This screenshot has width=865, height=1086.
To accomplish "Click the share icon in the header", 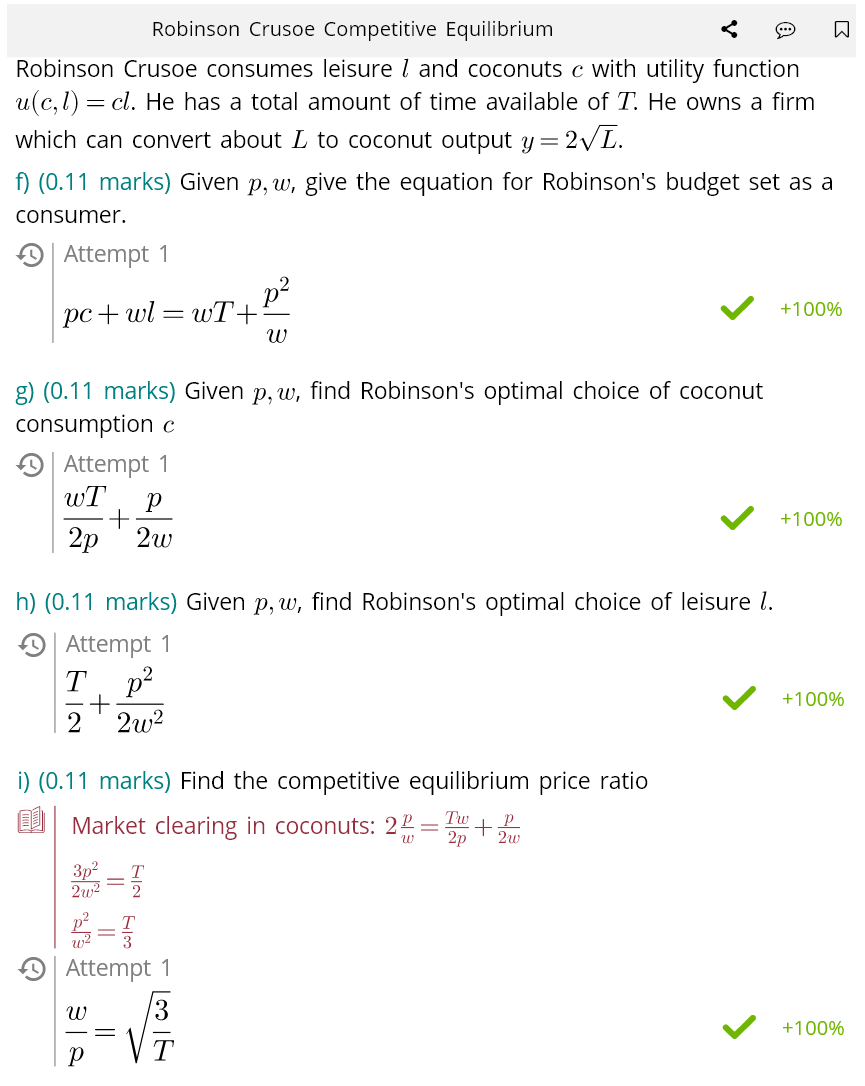I will (x=729, y=29).
